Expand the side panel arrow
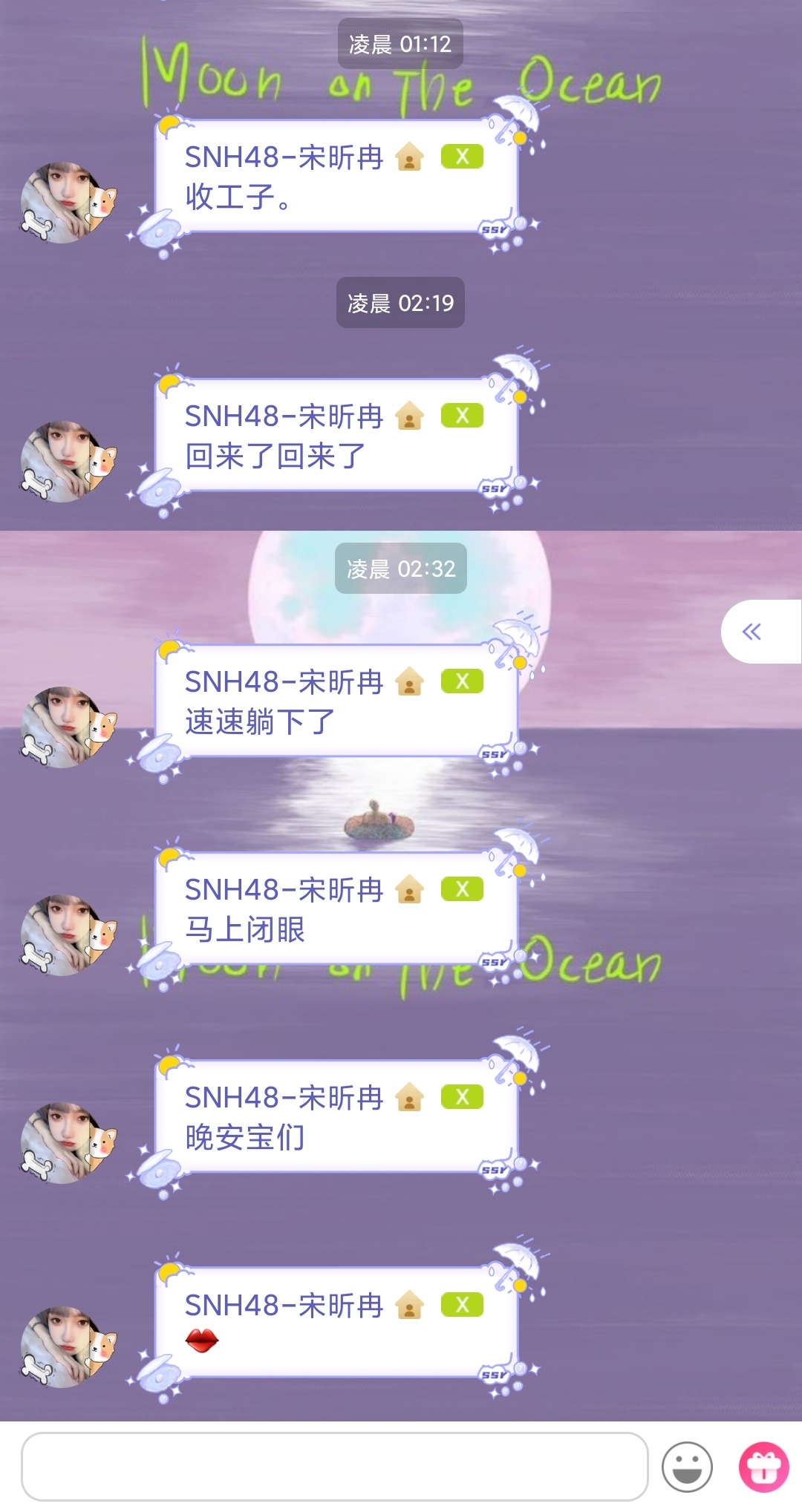The image size is (802, 1512). pos(753,632)
